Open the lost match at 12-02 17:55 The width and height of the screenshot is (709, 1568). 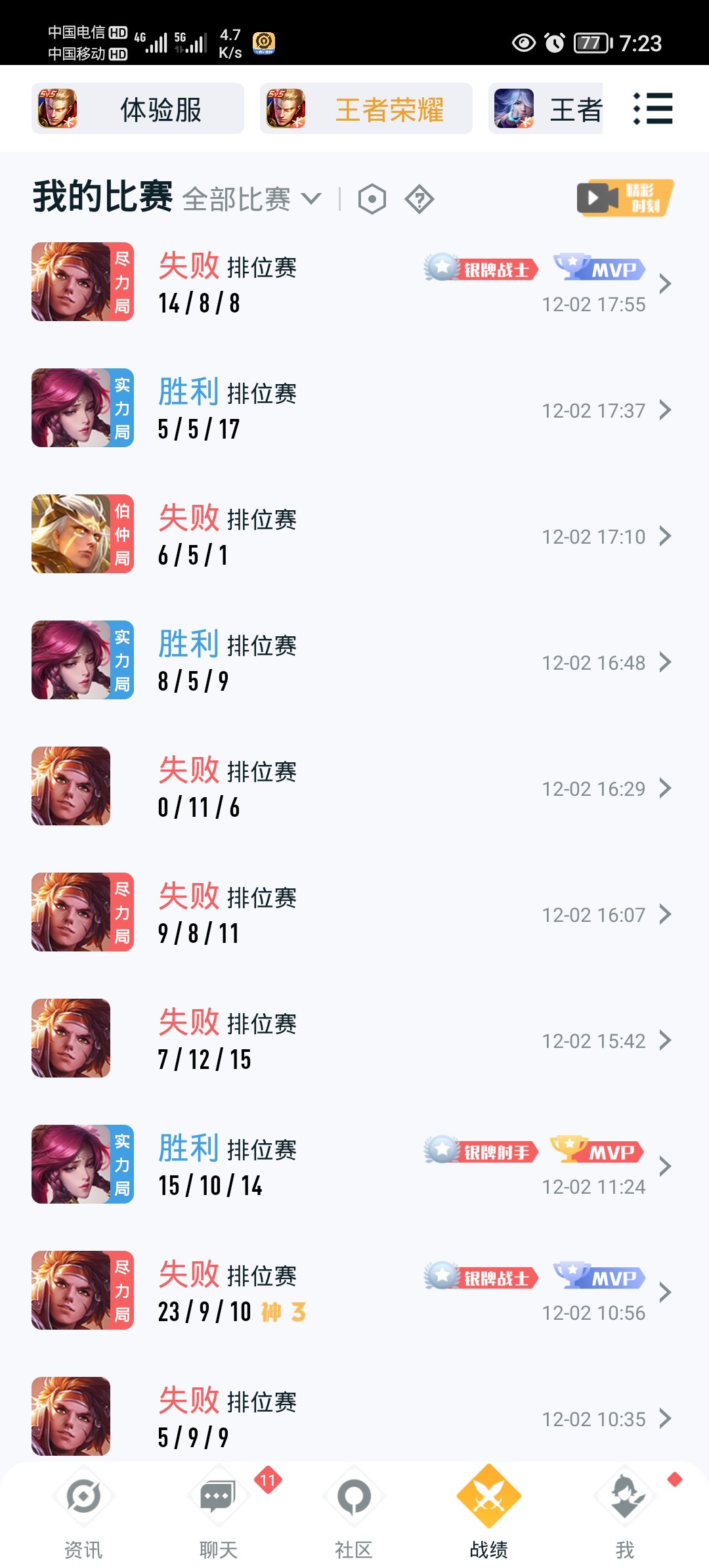(354, 282)
